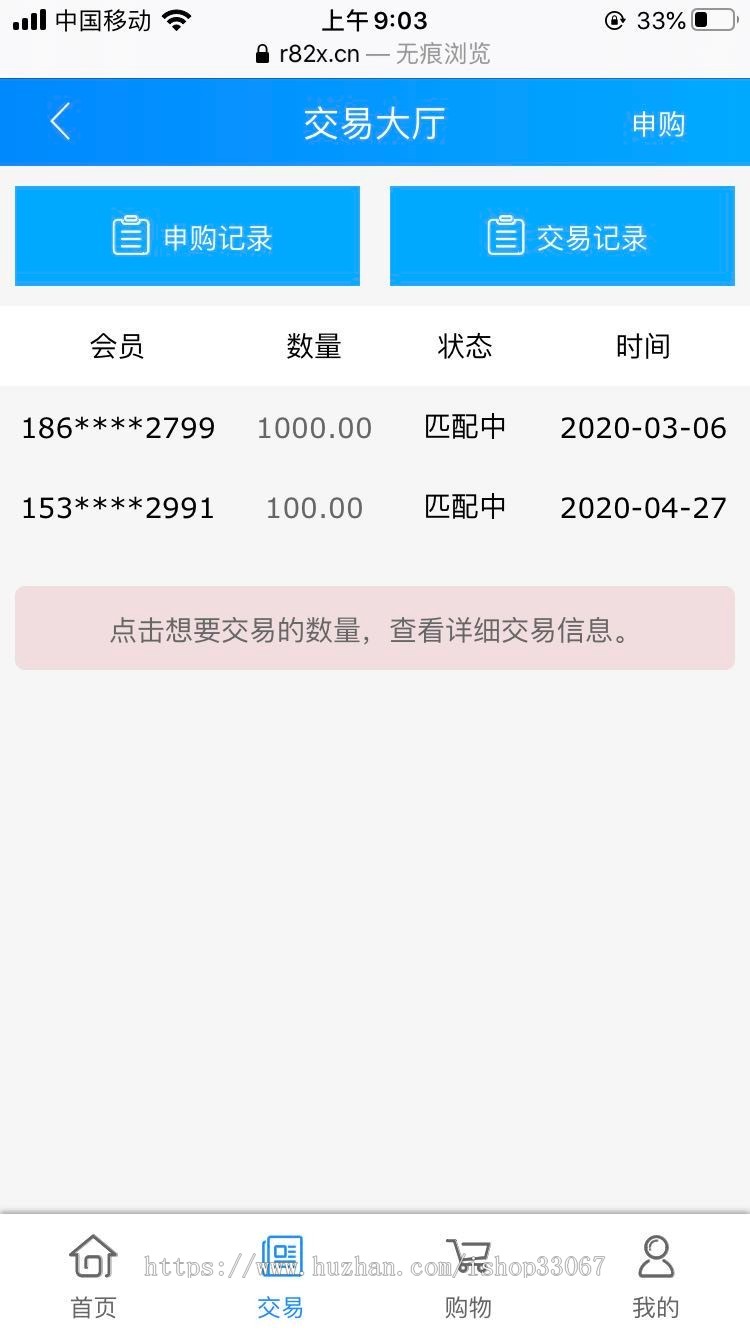Click the 申购记录 button

click(187, 235)
